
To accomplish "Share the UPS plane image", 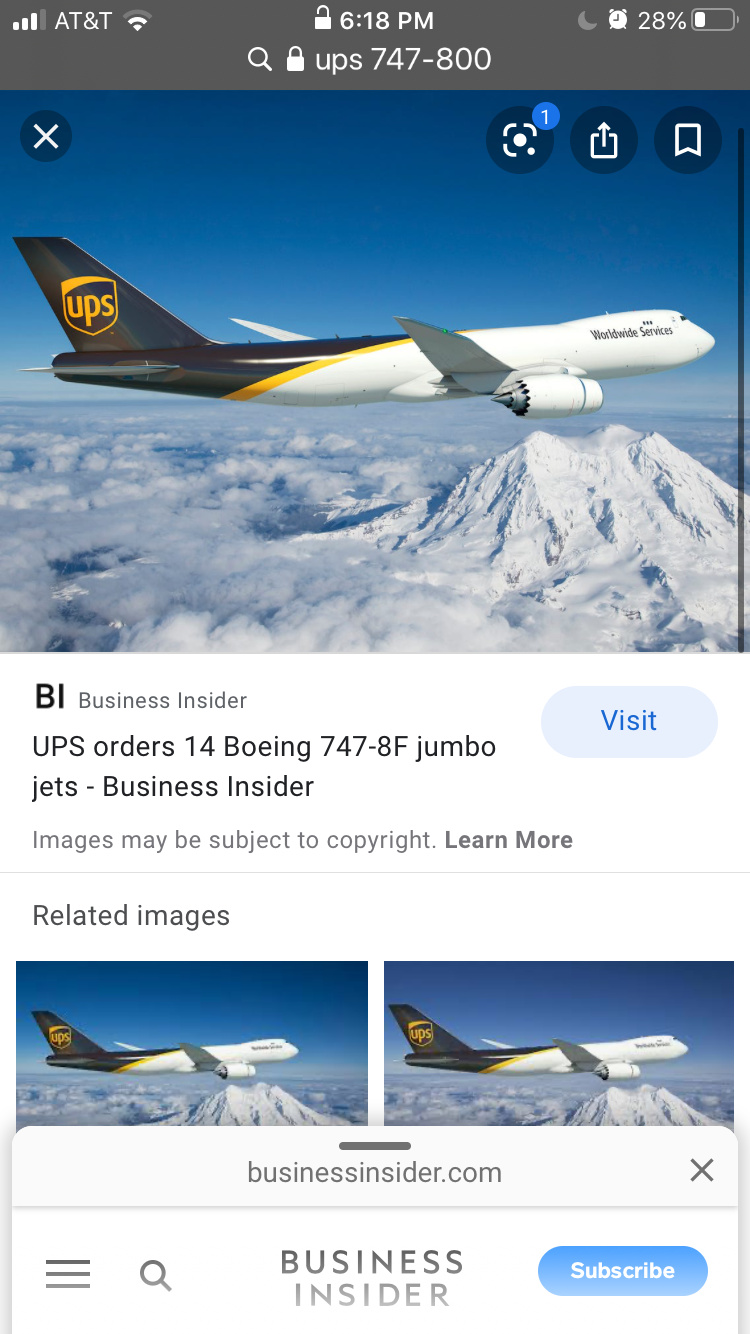I will point(604,141).
